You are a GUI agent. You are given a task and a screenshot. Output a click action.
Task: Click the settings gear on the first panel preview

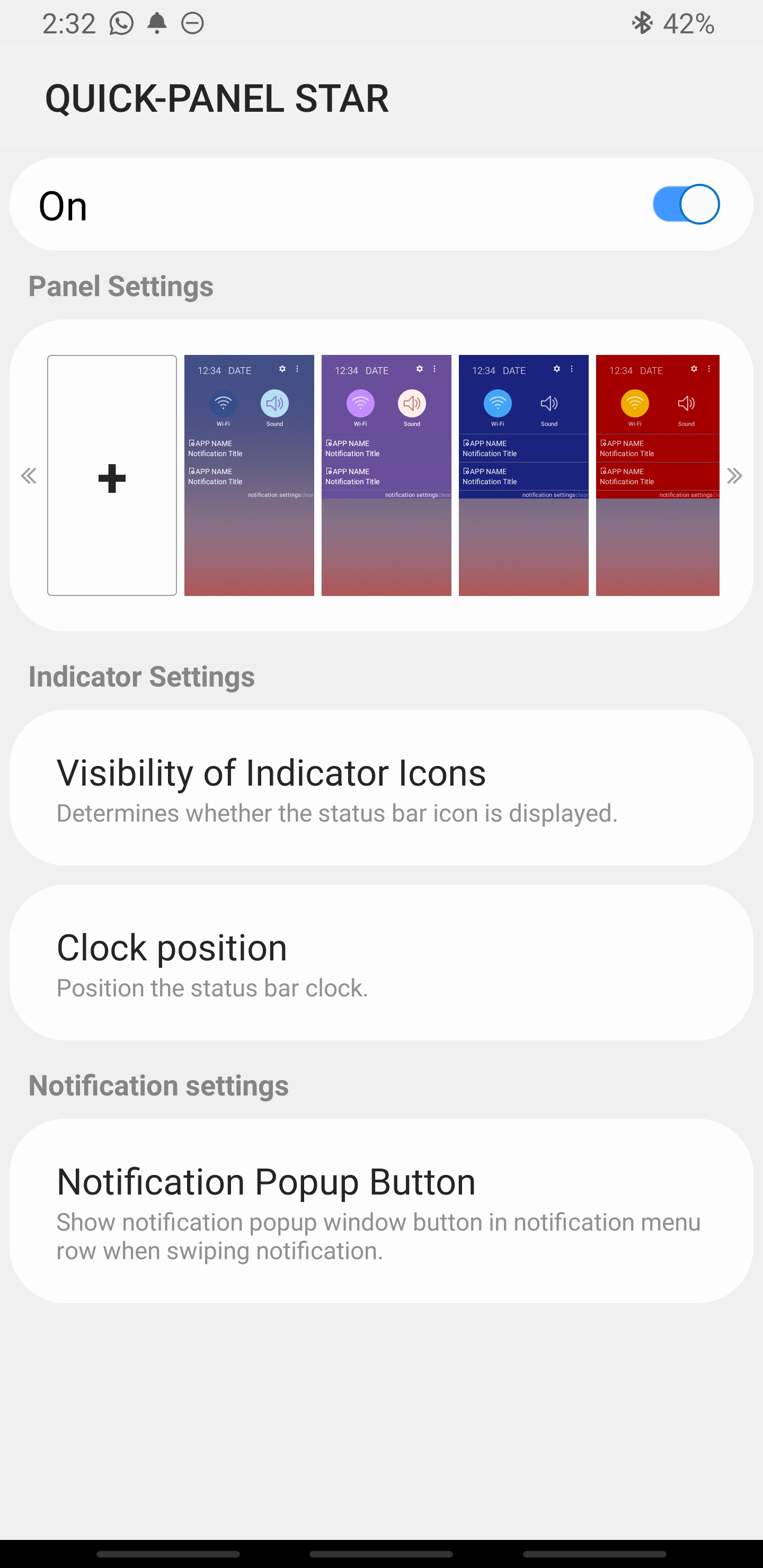tap(282, 369)
